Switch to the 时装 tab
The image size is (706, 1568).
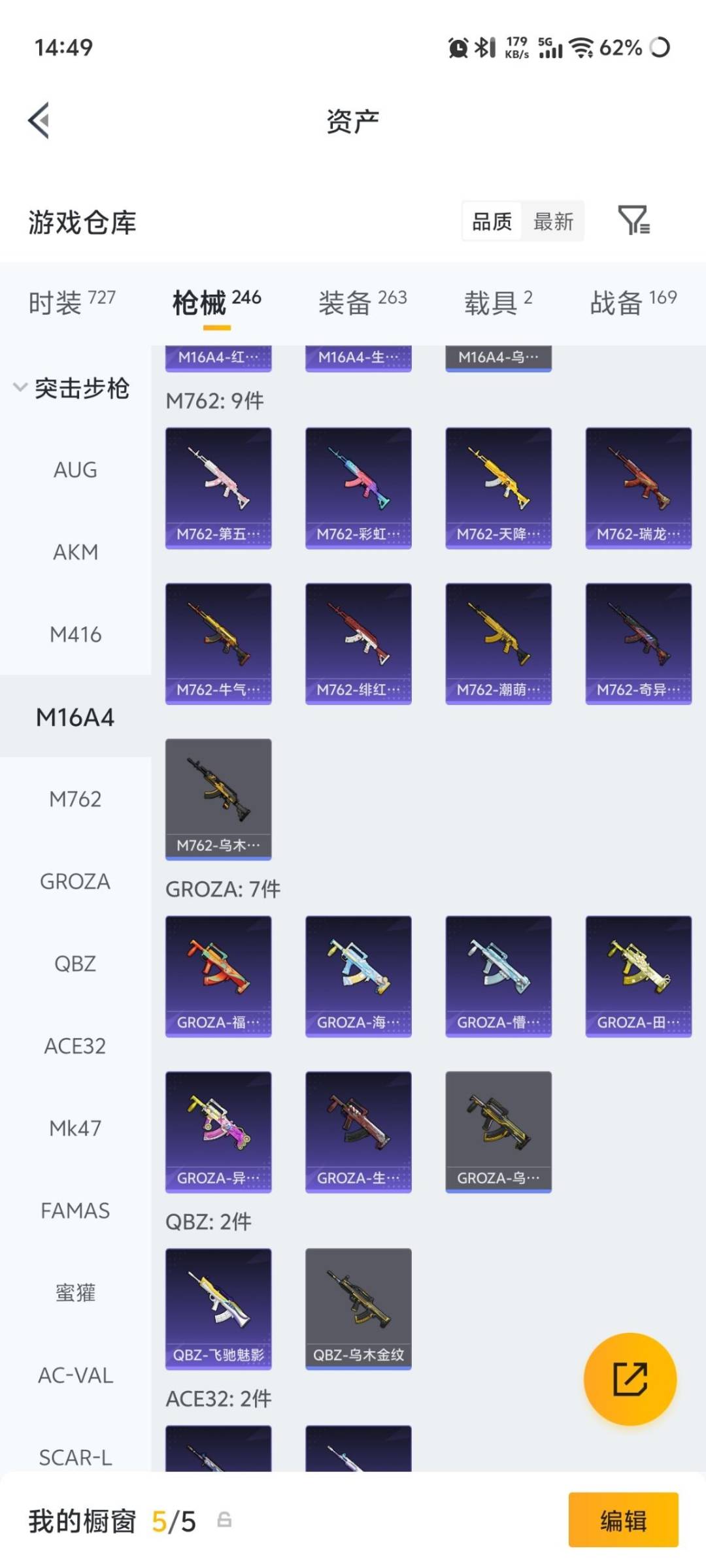click(72, 302)
